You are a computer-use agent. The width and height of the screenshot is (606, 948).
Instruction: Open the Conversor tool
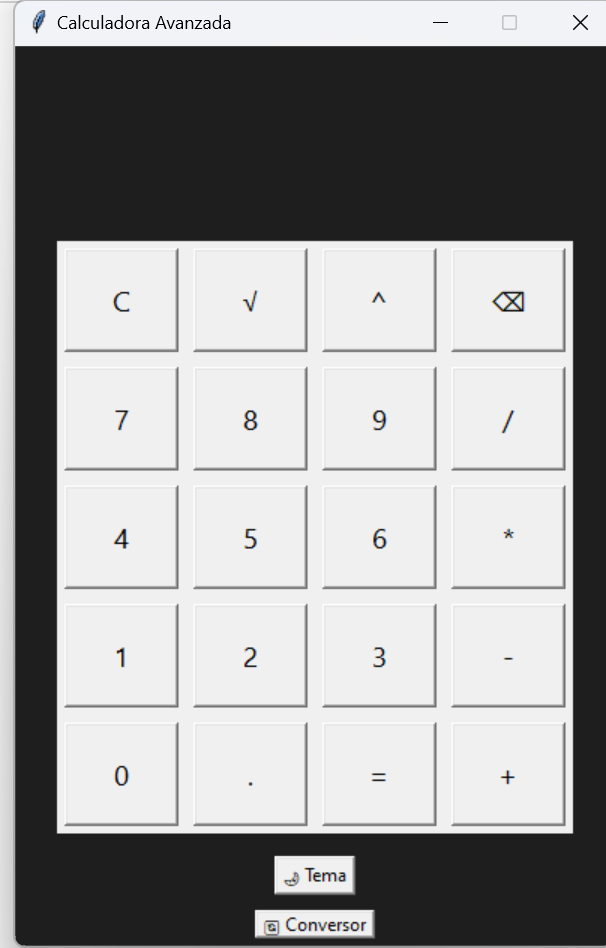click(315, 925)
